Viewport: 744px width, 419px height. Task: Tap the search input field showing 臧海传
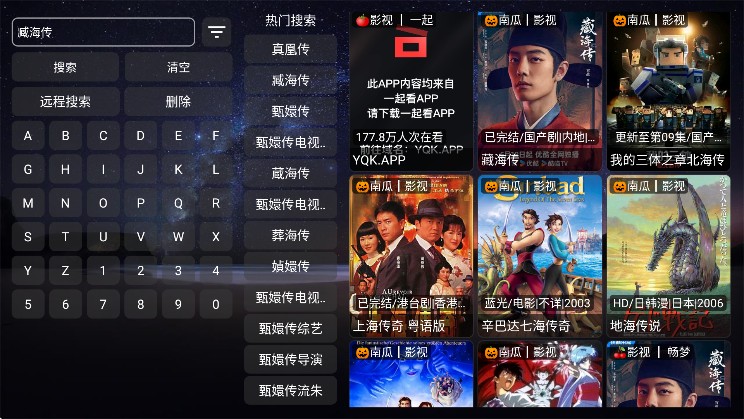point(103,32)
